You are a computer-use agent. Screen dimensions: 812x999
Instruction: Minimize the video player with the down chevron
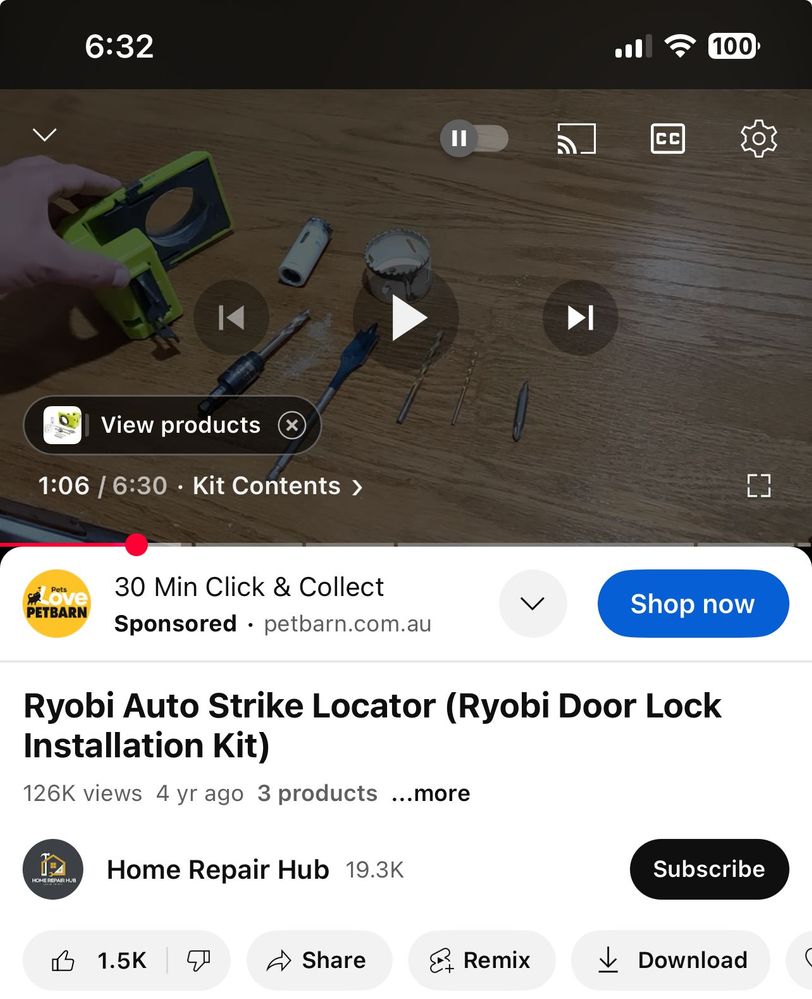45,136
